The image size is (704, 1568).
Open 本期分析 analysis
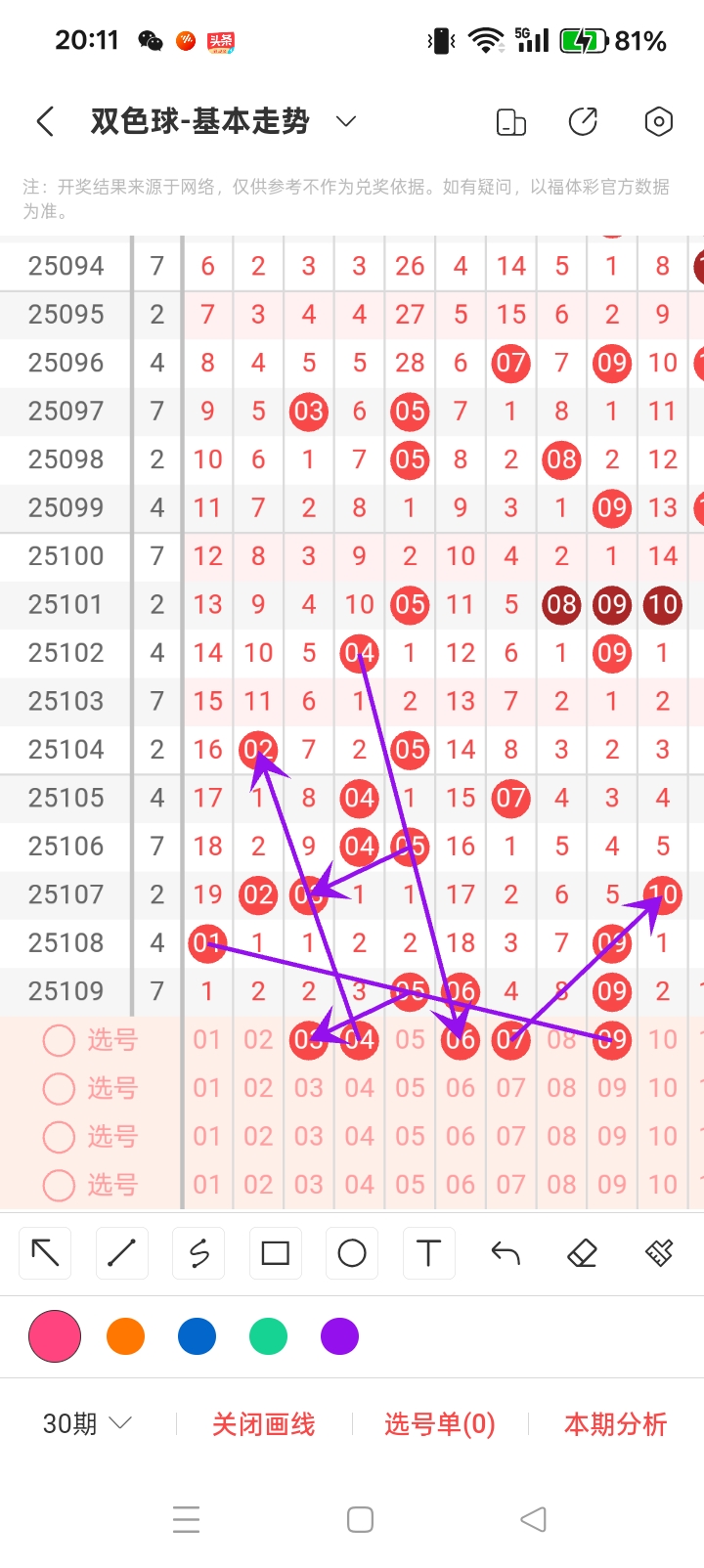click(x=615, y=1424)
